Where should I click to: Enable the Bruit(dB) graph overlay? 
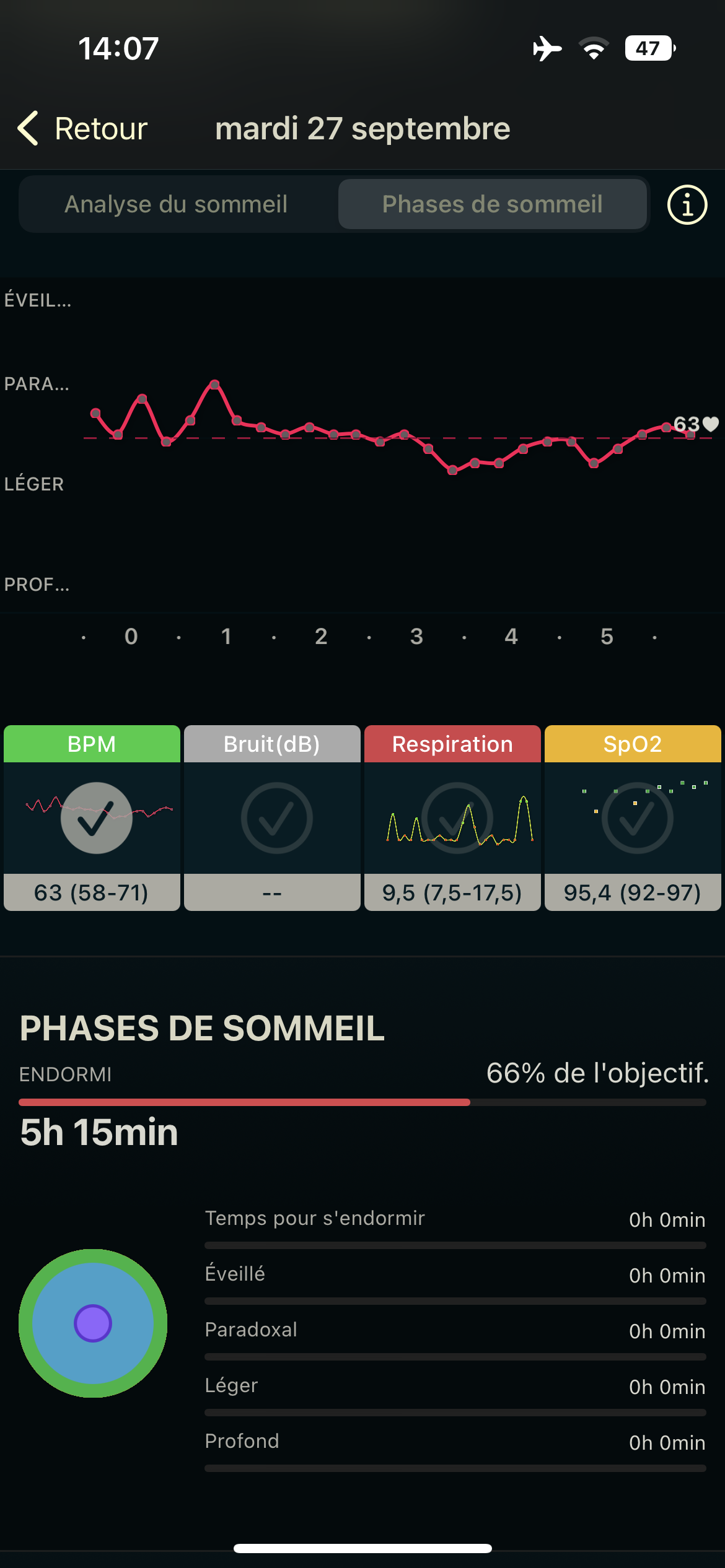[x=276, y=818]
